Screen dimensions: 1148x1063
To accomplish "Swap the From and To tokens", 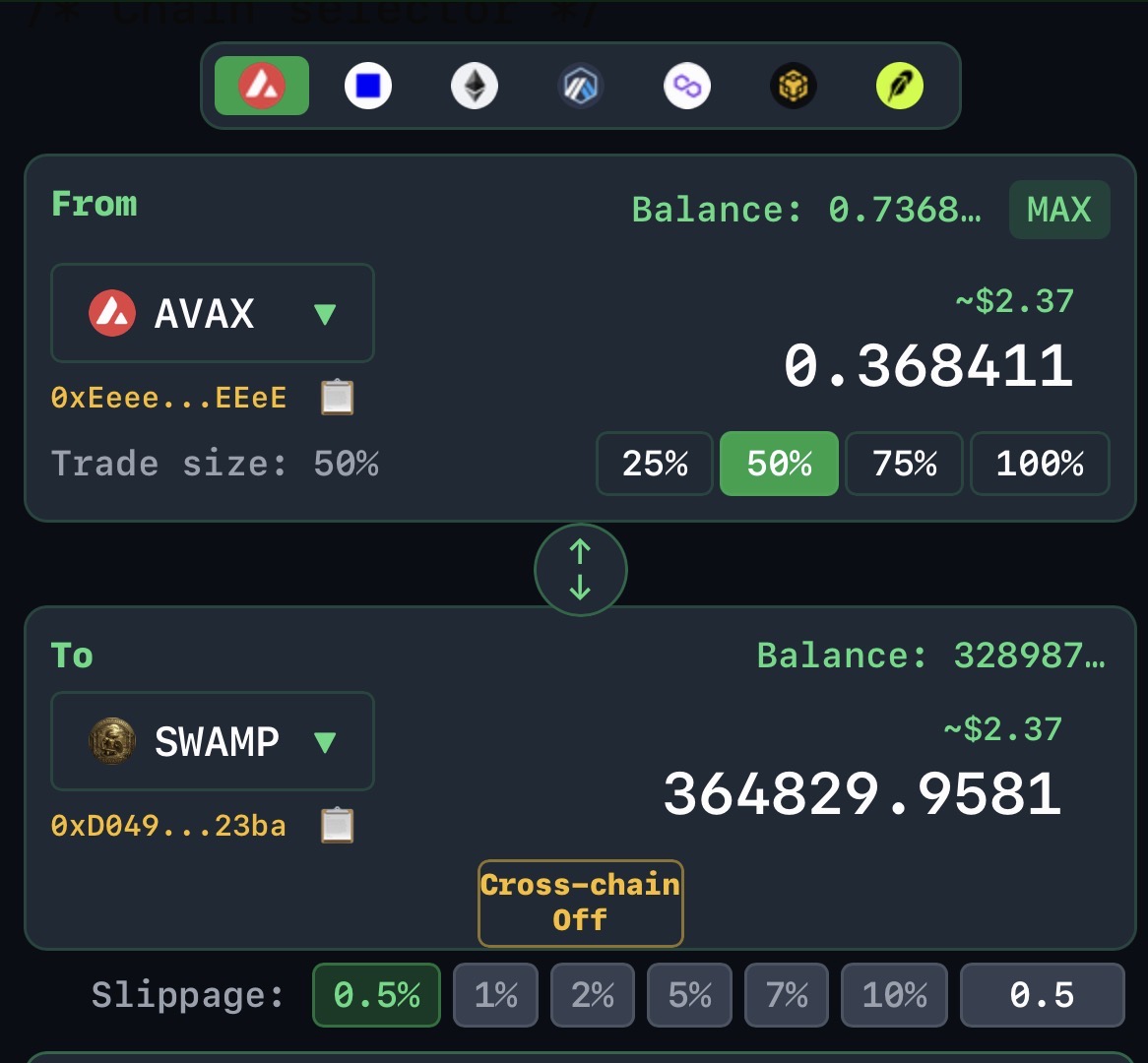I will pyautogui.click(x=581, y=570).
